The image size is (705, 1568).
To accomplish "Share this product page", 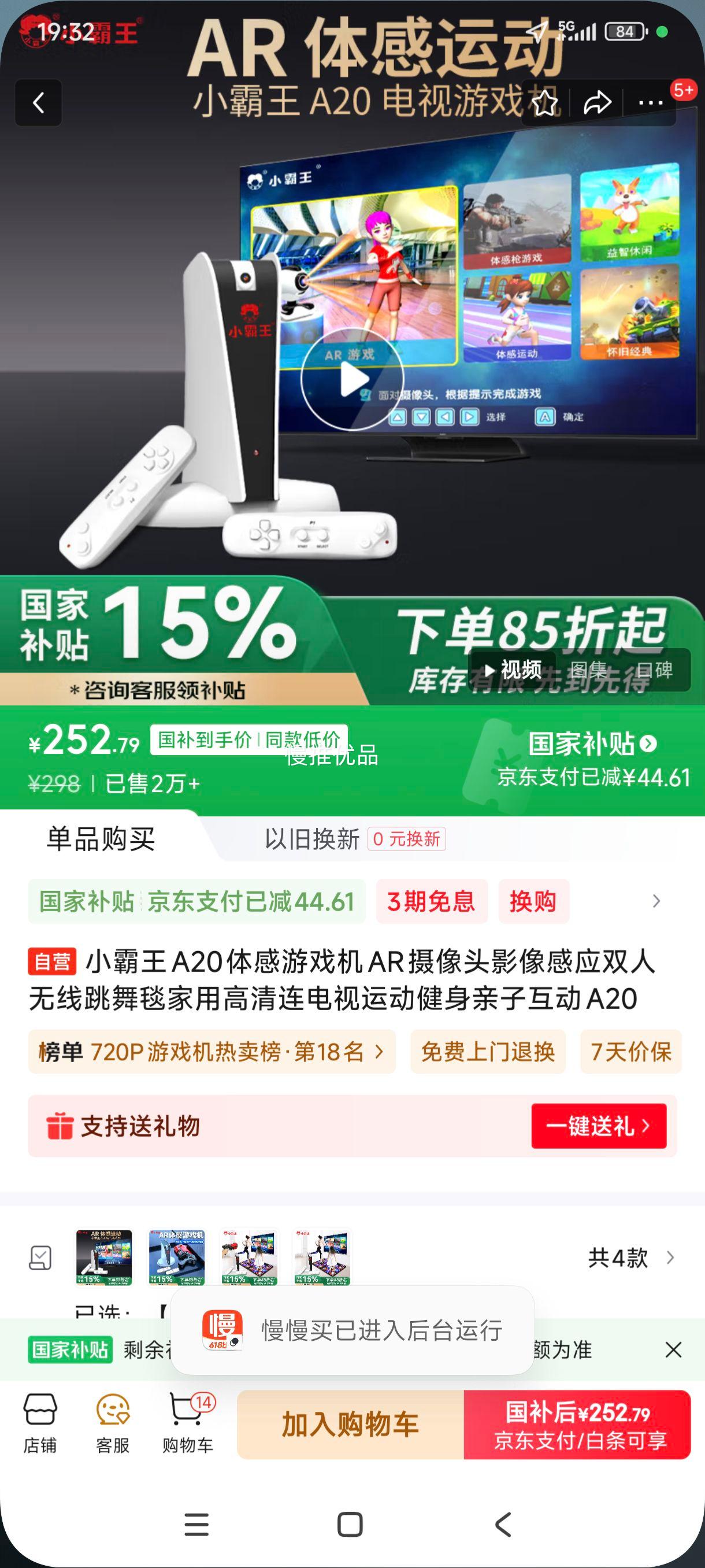I will (597, 103).
